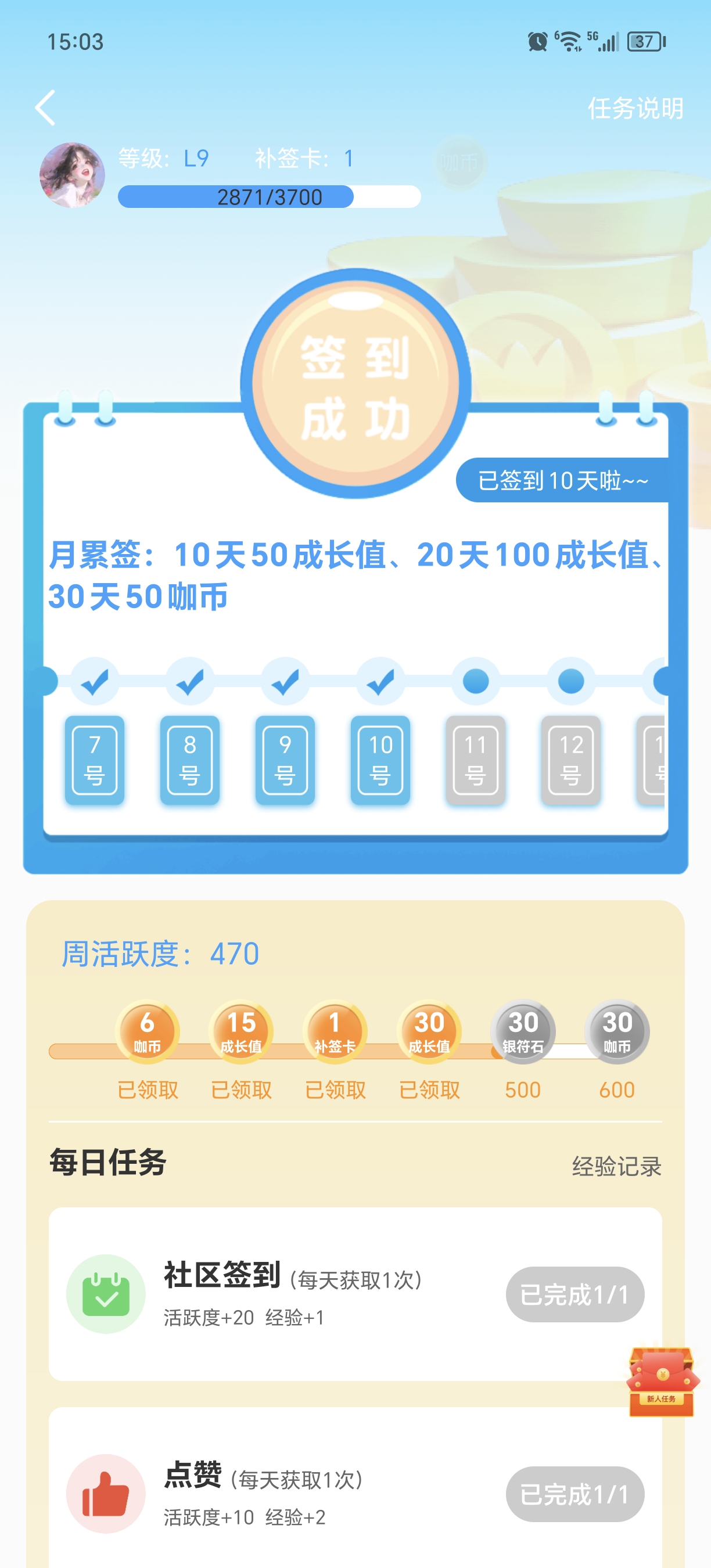Tap 已完成1/1 button for 社区签到
The width and height of the screenshot is (711, 1568).
tap(574, 1294)
